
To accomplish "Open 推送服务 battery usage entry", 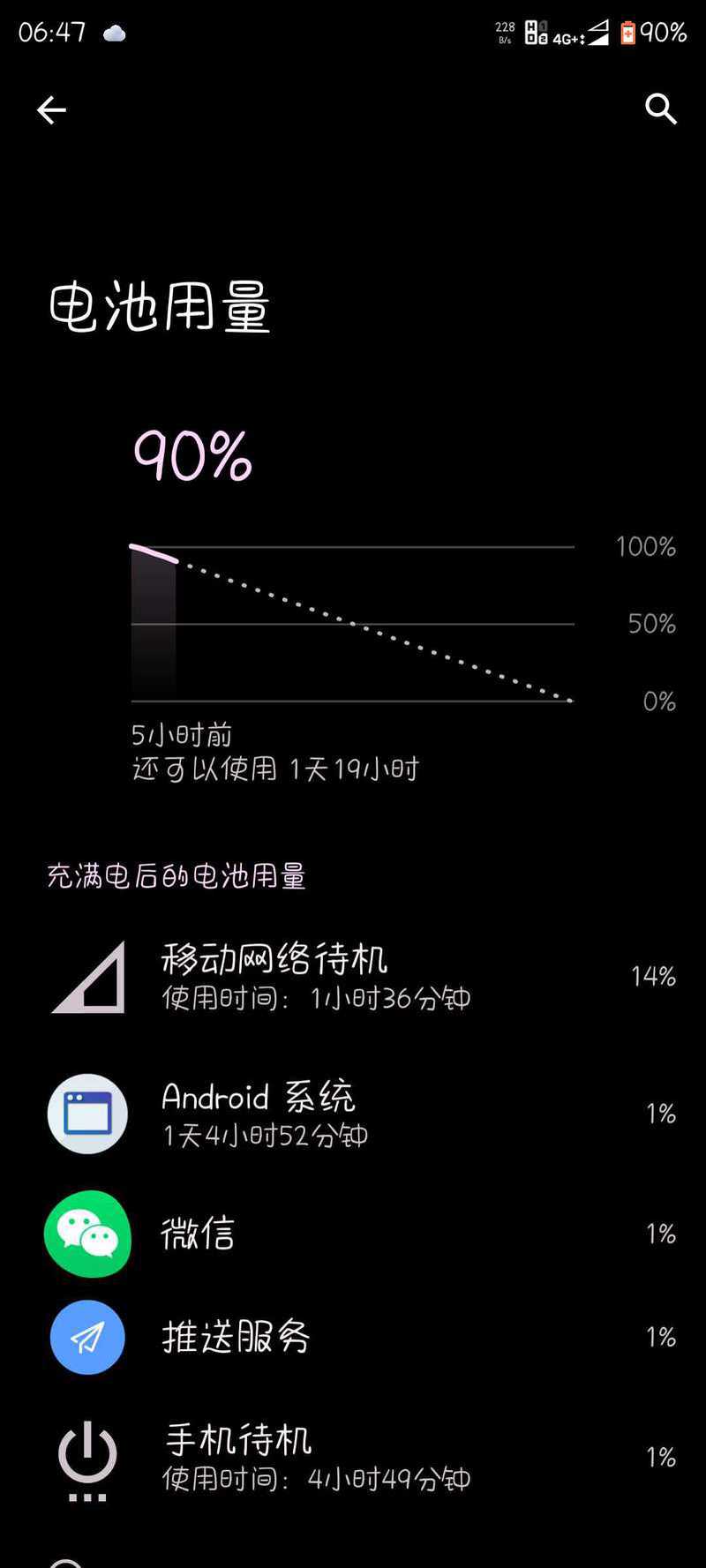I will pos(353,1337).
